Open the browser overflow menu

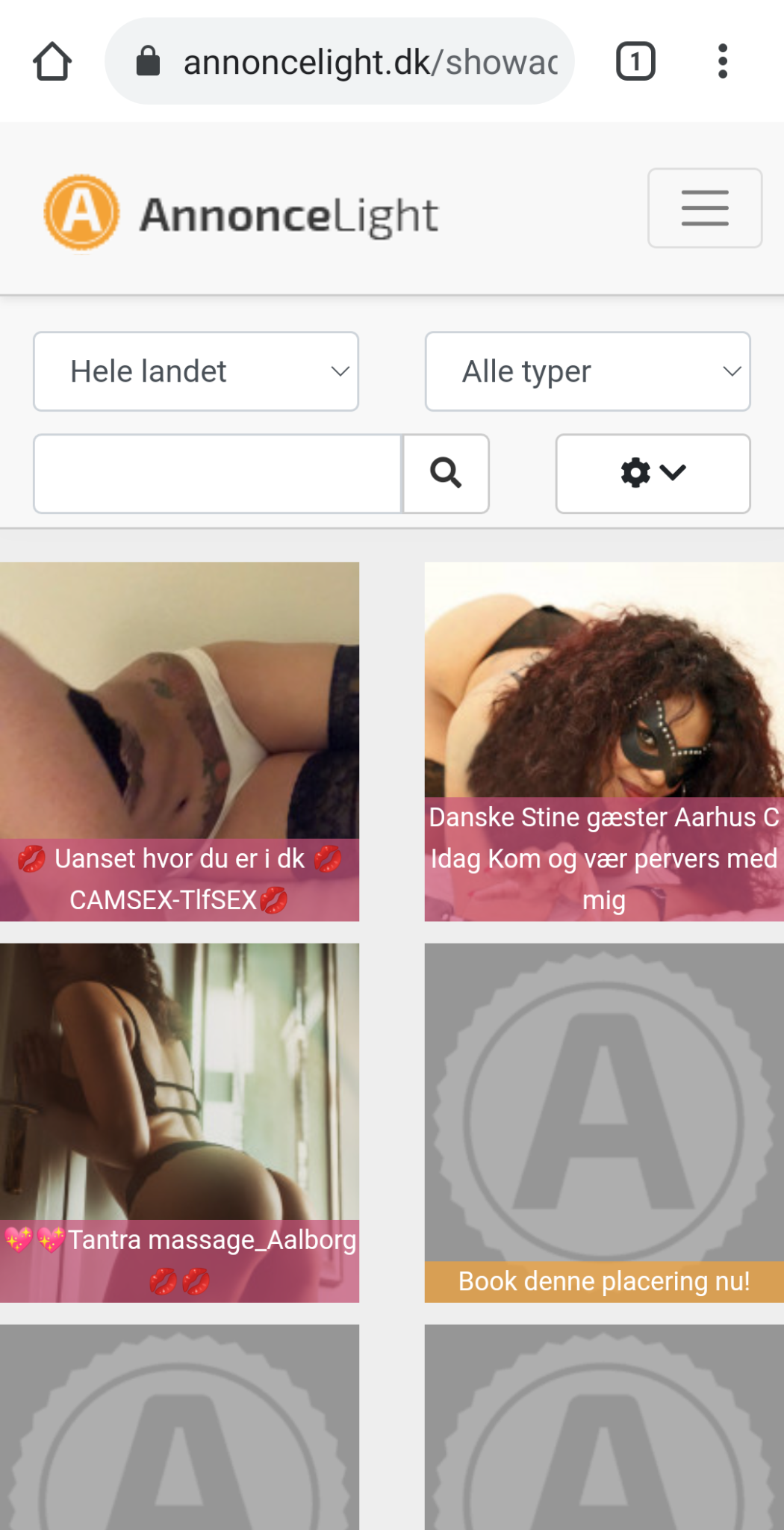tap(722, 61)
